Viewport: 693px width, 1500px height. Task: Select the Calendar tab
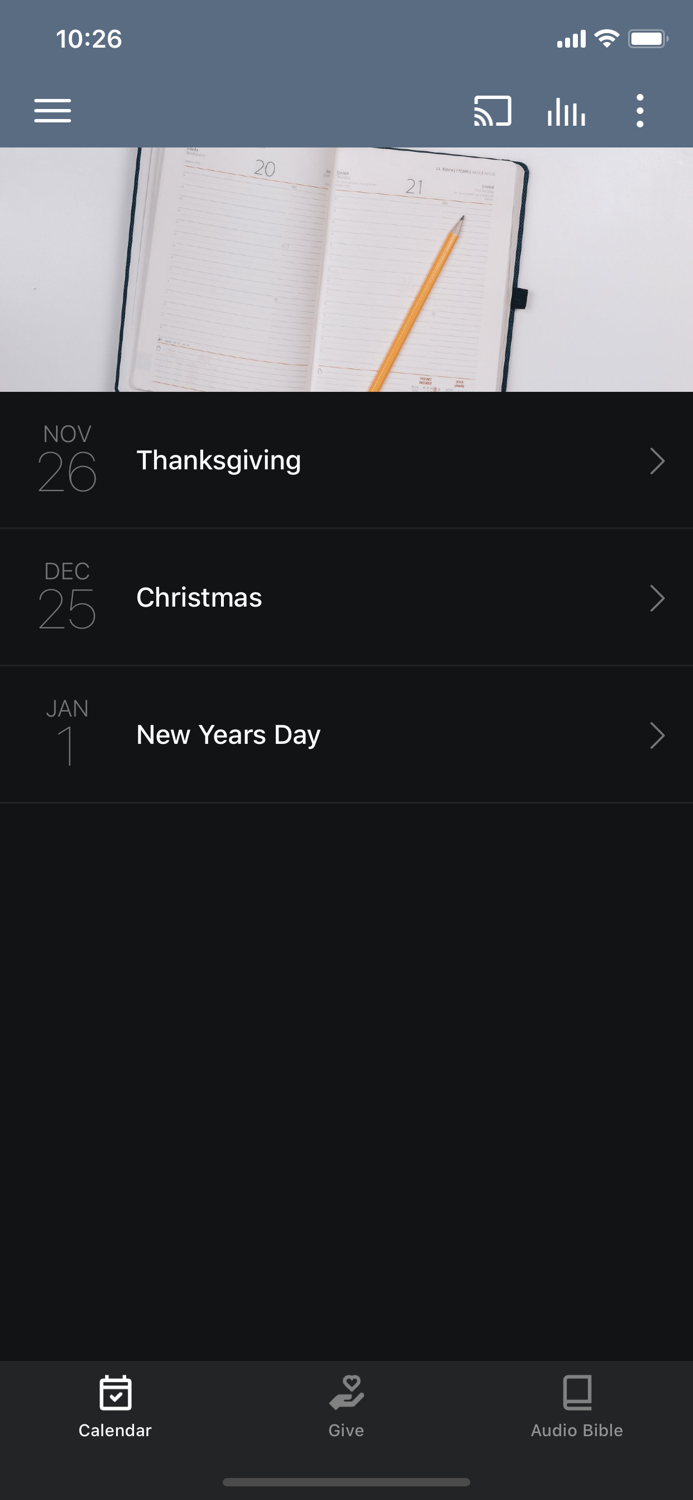(x=115, y=1406)
